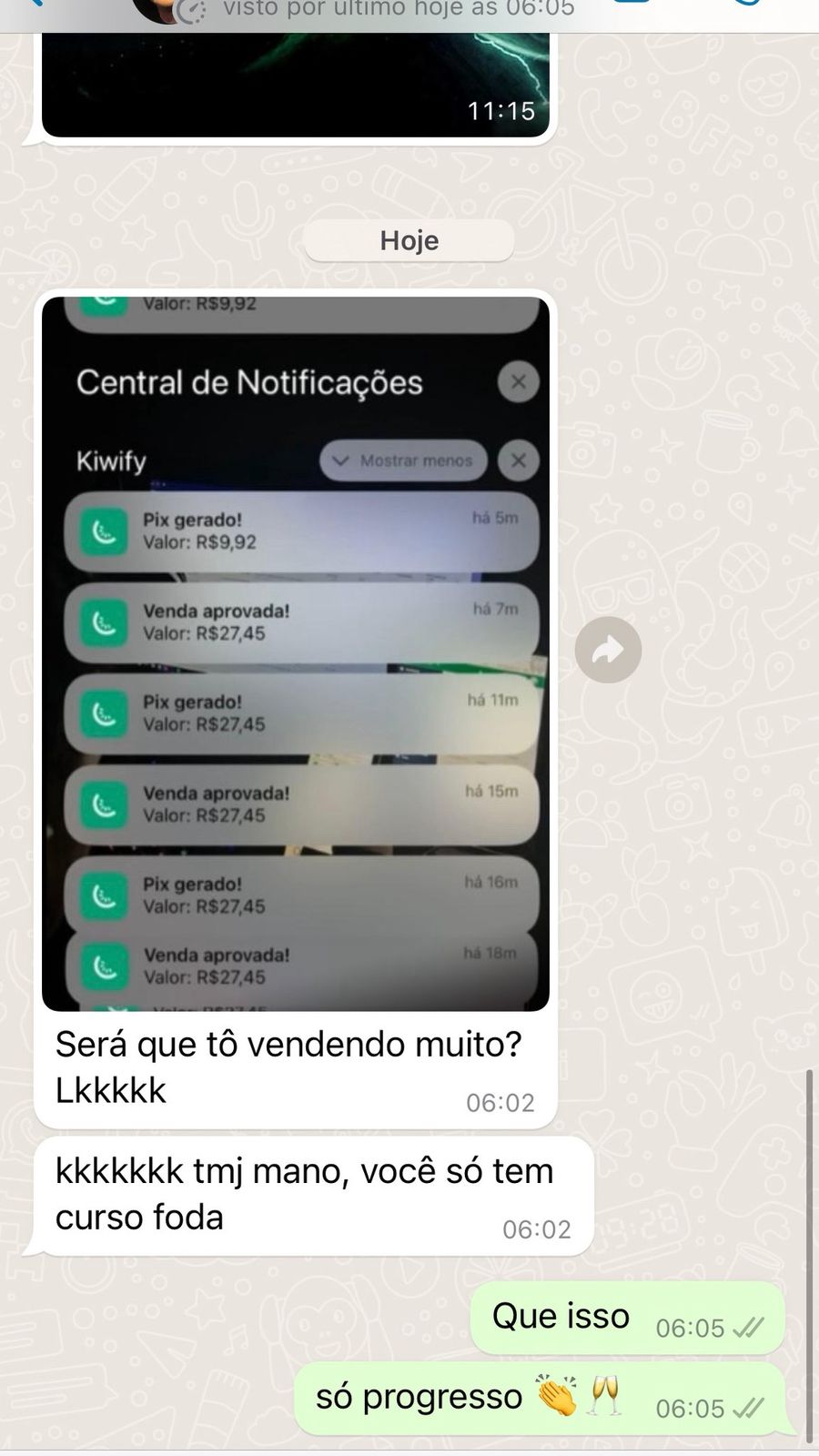Tap the forward arrow to share the screenshot
This screenshot has width=819, height=1456.
tap(608, 650)
